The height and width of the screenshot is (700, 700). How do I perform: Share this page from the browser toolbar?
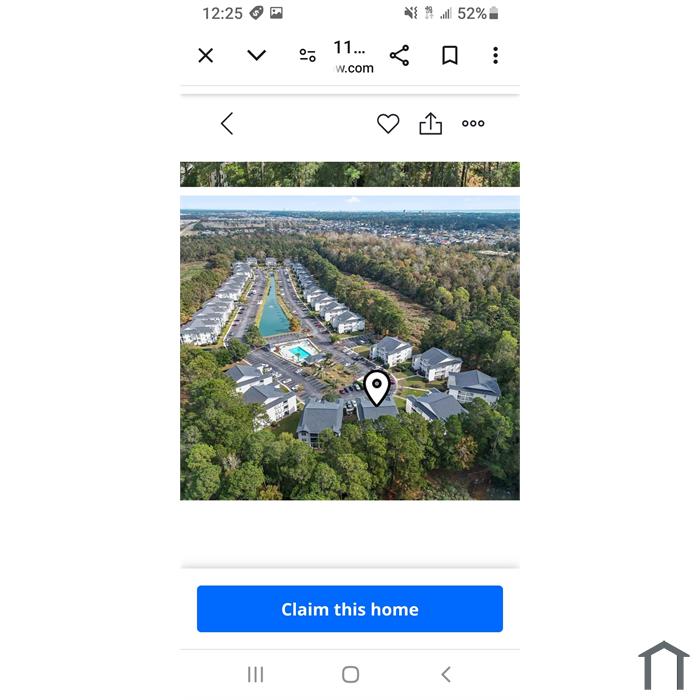point(399,56)
